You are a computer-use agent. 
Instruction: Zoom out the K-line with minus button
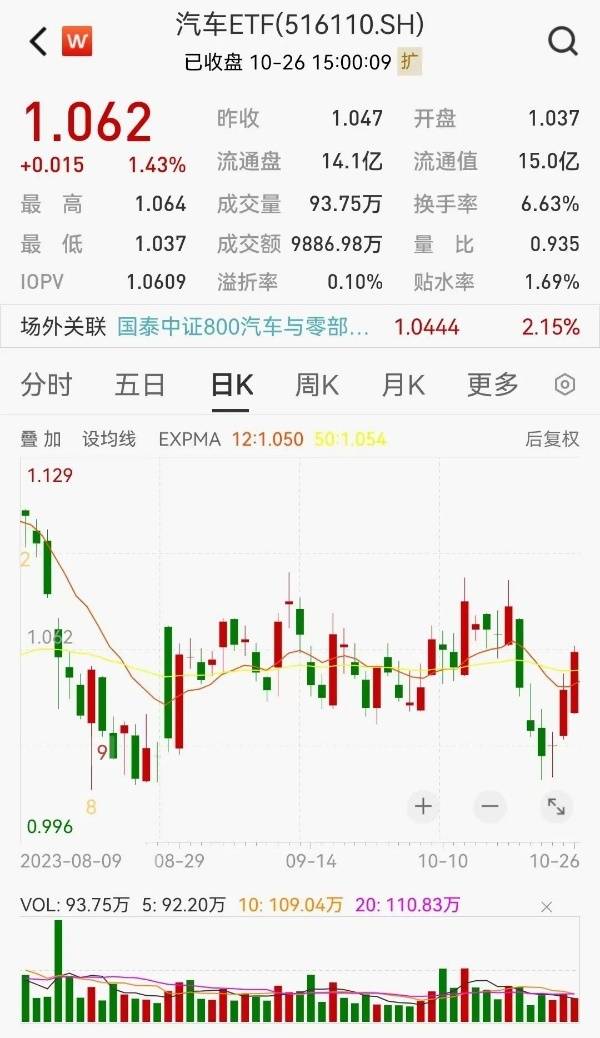[489, 806]
